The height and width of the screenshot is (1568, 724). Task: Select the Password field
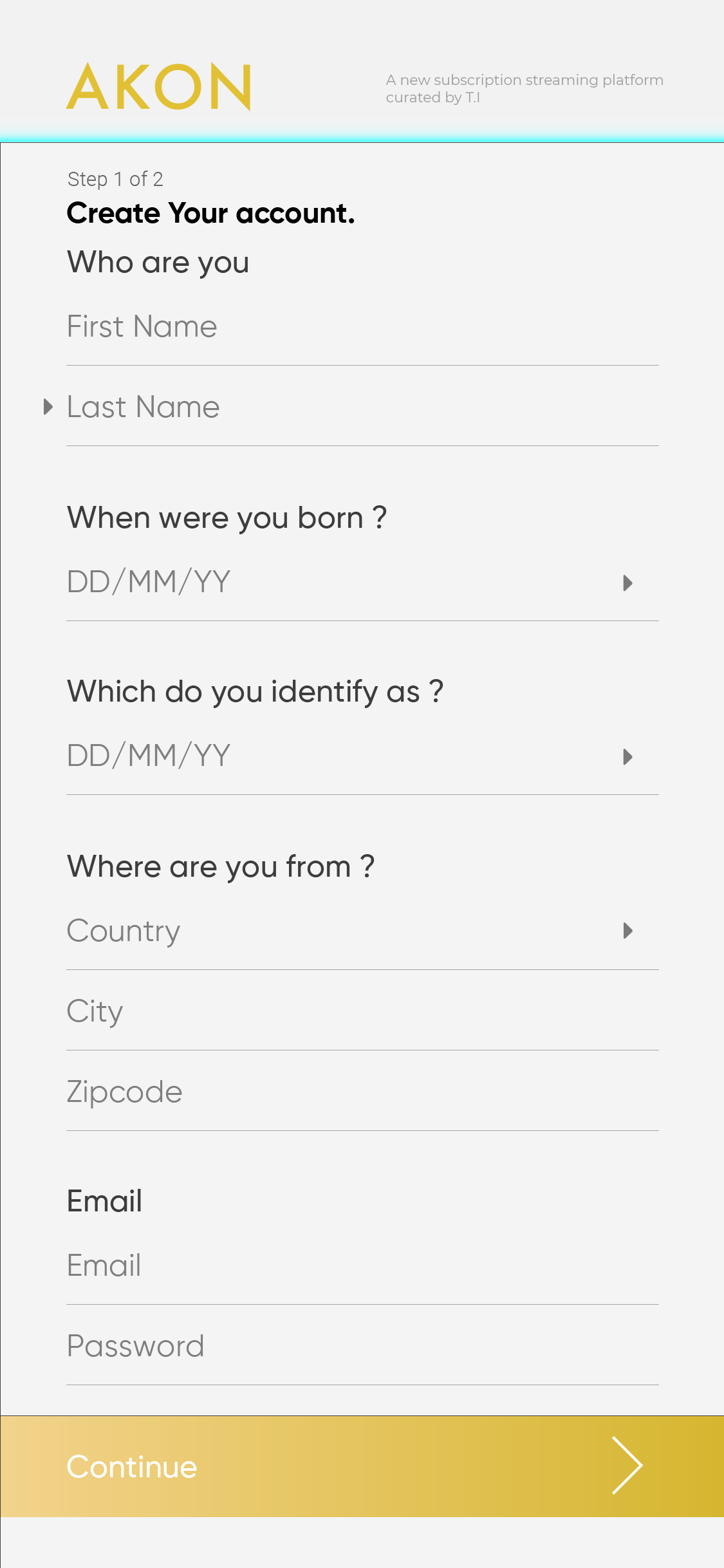[x=362, y=1346]
